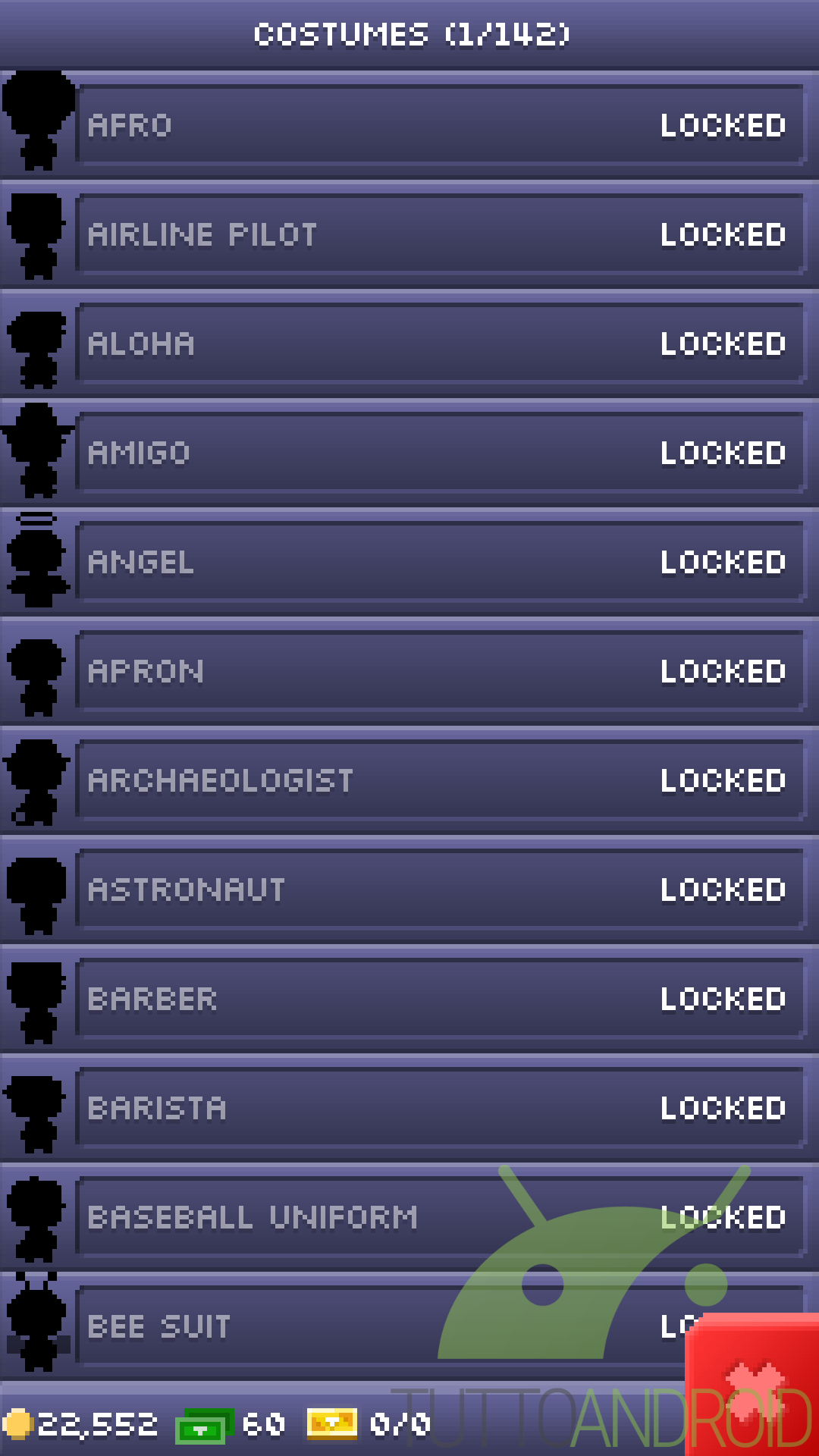Choose the Amigo costume row
This screenshot has height=1456, width=819.
point(440,453)
